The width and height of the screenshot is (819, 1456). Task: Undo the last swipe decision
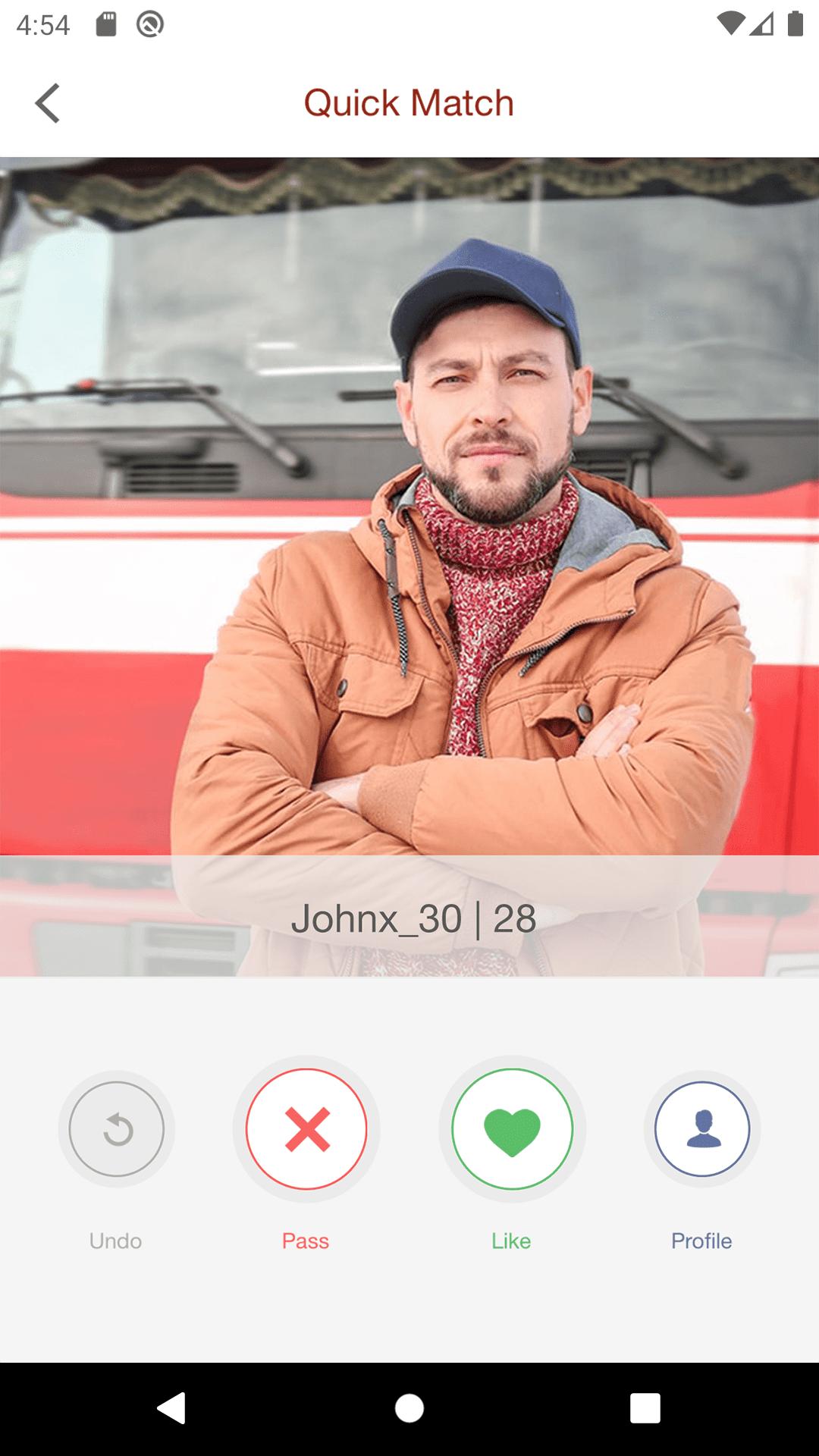[117, 1128]
